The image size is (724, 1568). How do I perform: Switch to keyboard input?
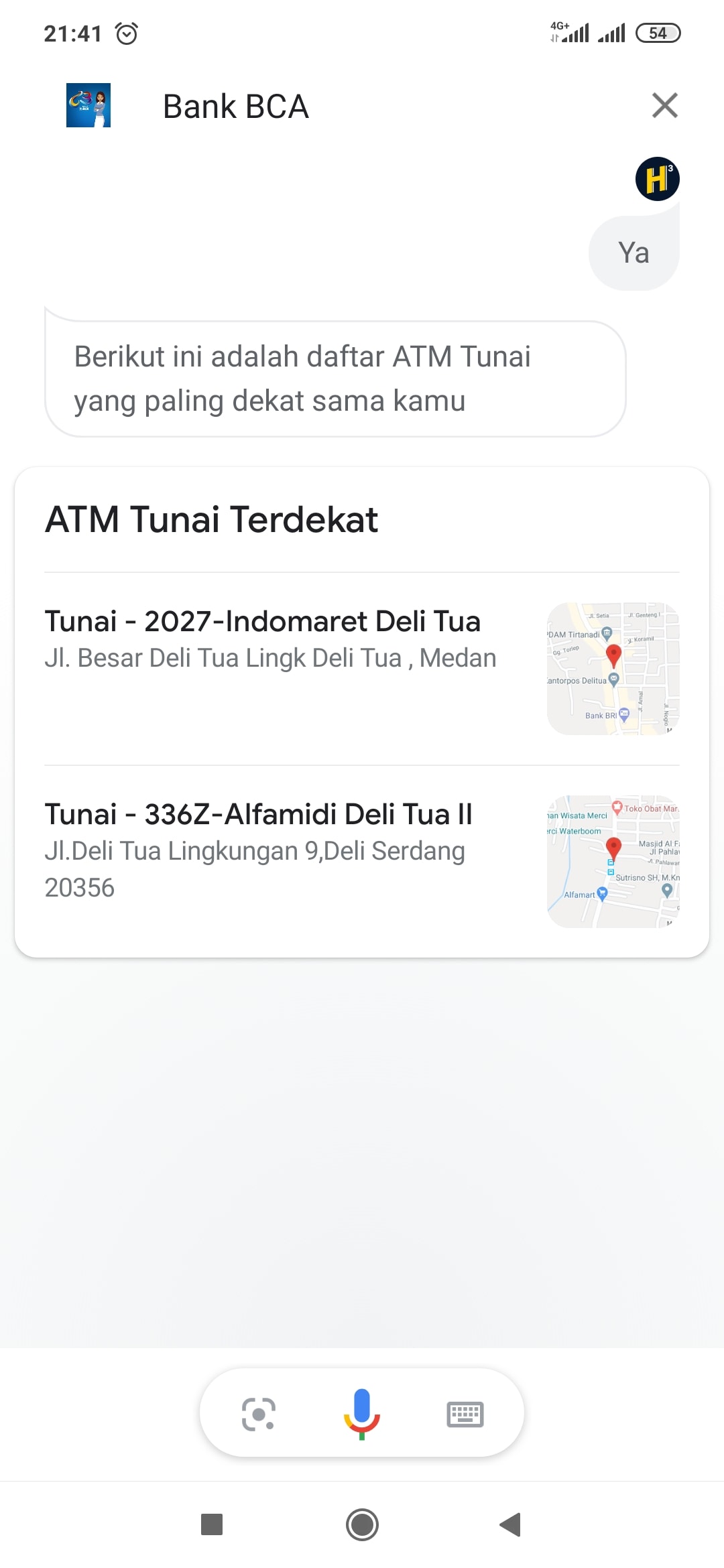465,1414
